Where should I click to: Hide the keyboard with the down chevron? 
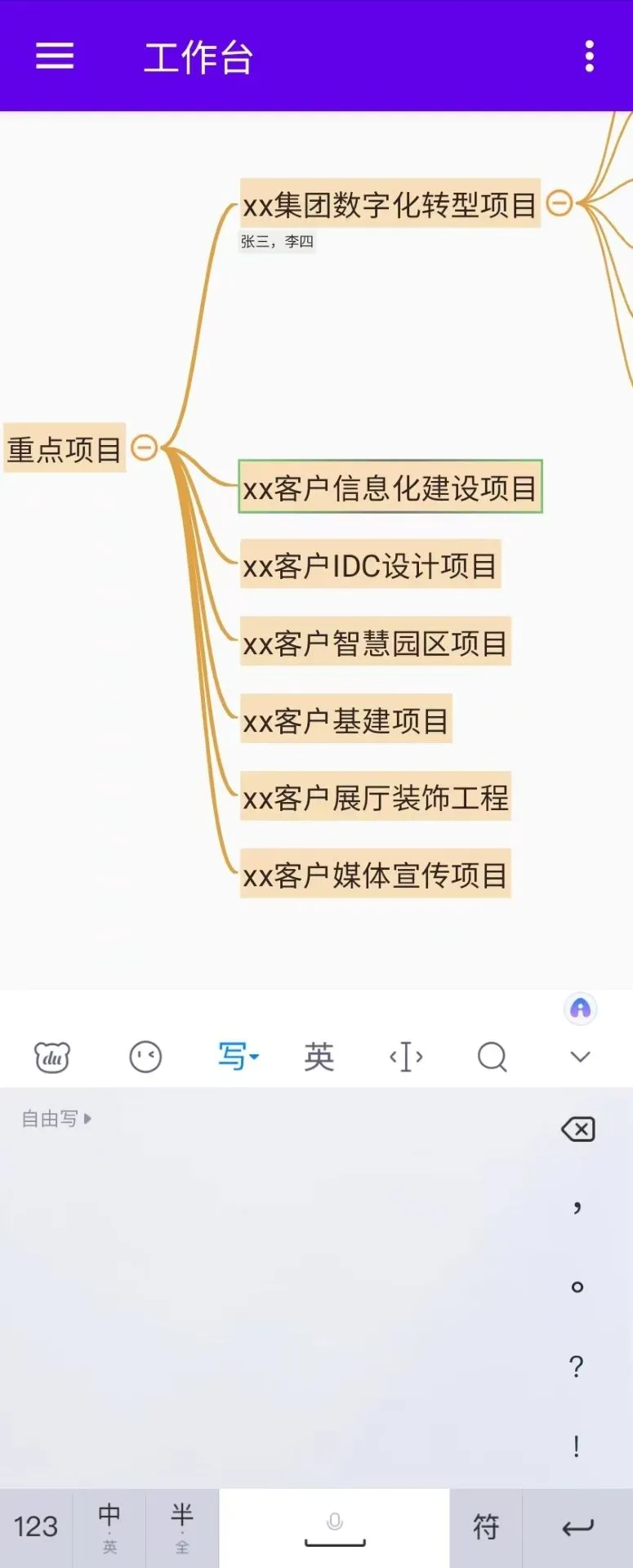point(578,1056)
